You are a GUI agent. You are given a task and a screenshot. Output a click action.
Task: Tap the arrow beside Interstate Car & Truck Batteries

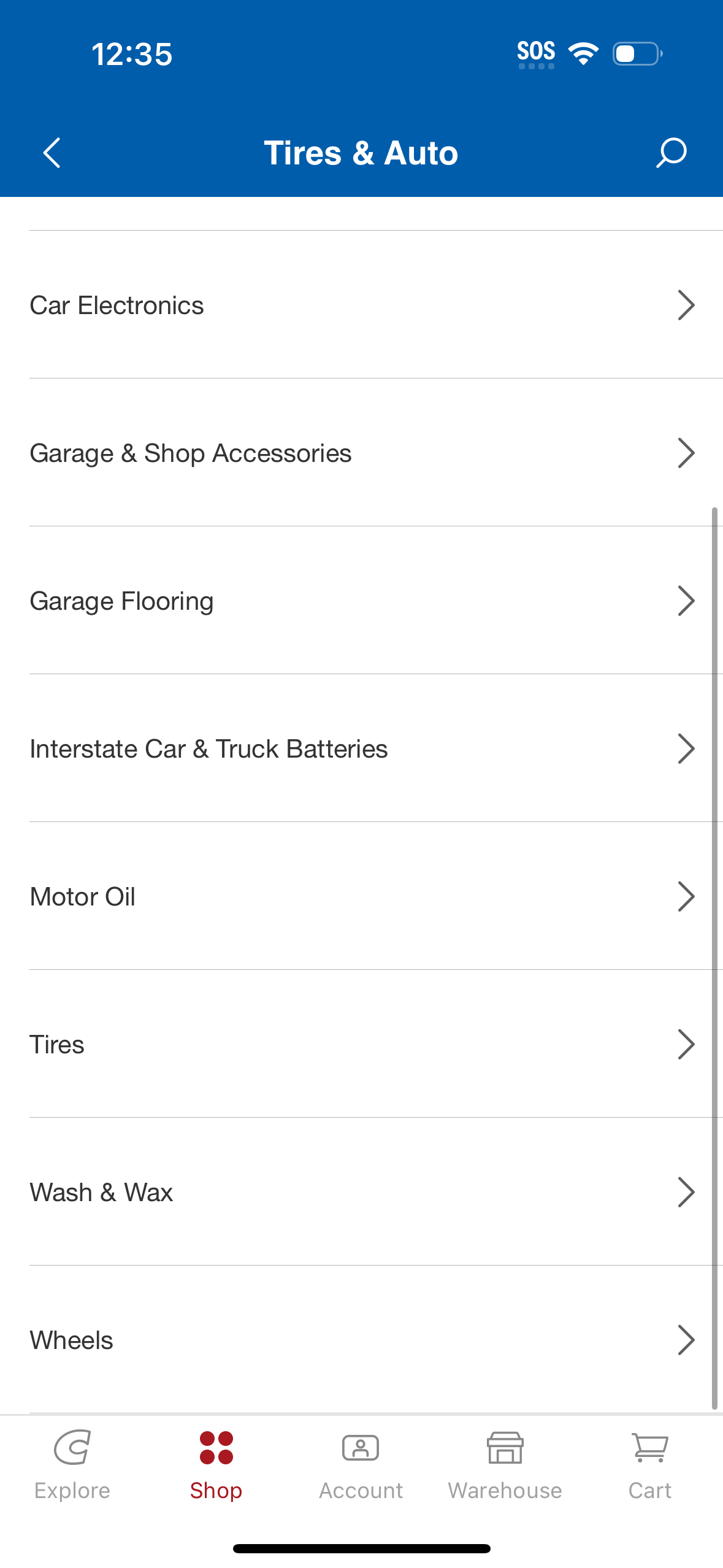[x=686, y=748]
